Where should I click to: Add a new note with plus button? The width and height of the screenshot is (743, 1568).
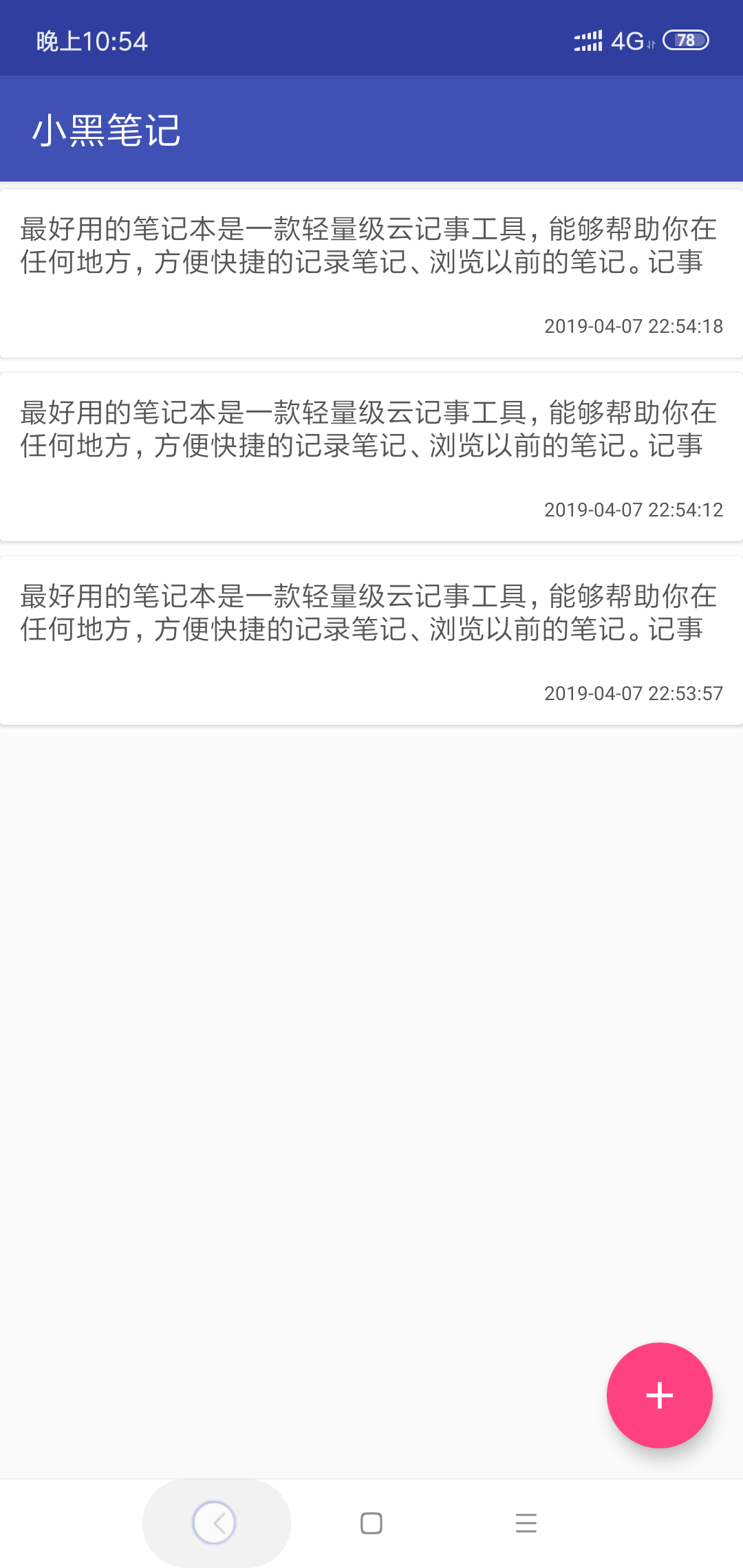(x=659, y=1395)
